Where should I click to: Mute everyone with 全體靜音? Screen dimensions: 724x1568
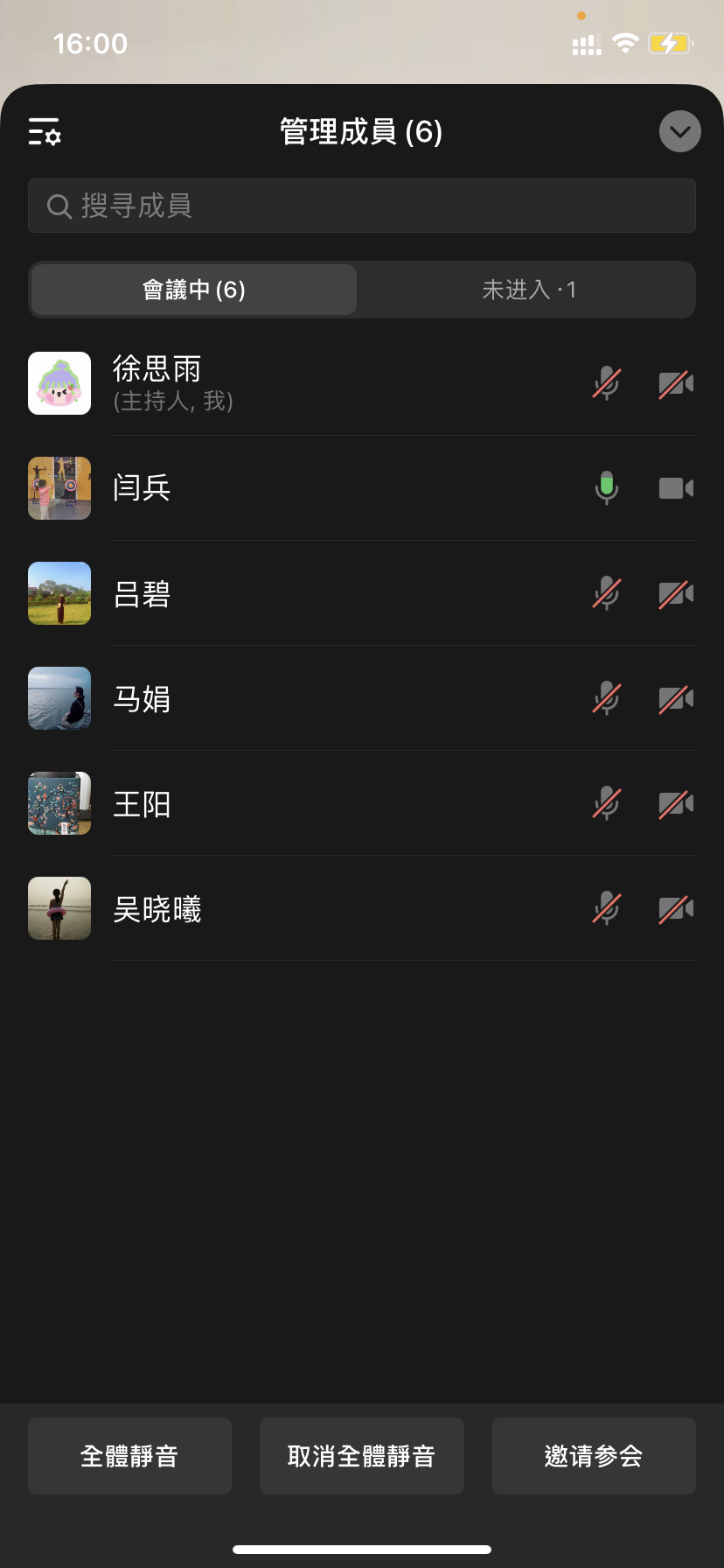129,1456
